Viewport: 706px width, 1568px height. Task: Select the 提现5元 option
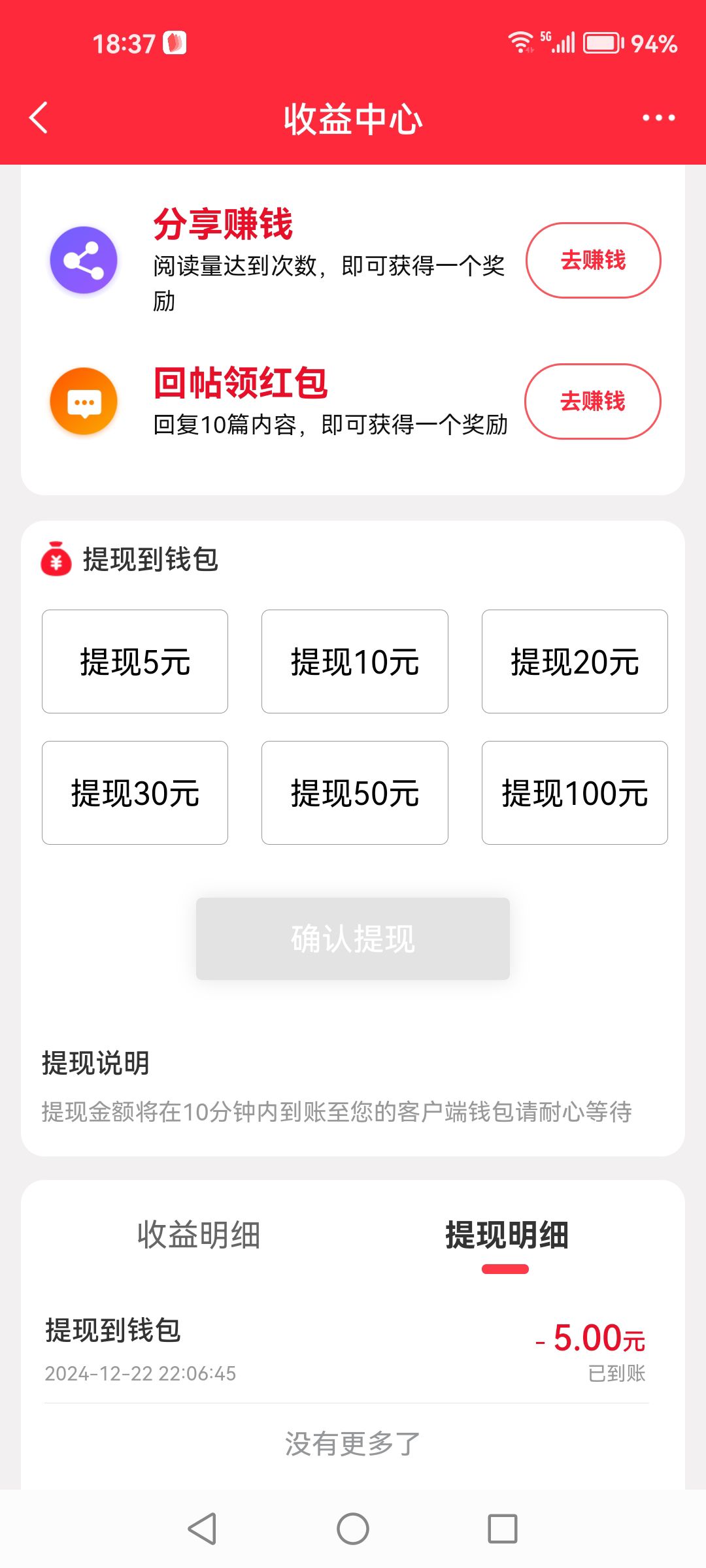click(135, 661)
